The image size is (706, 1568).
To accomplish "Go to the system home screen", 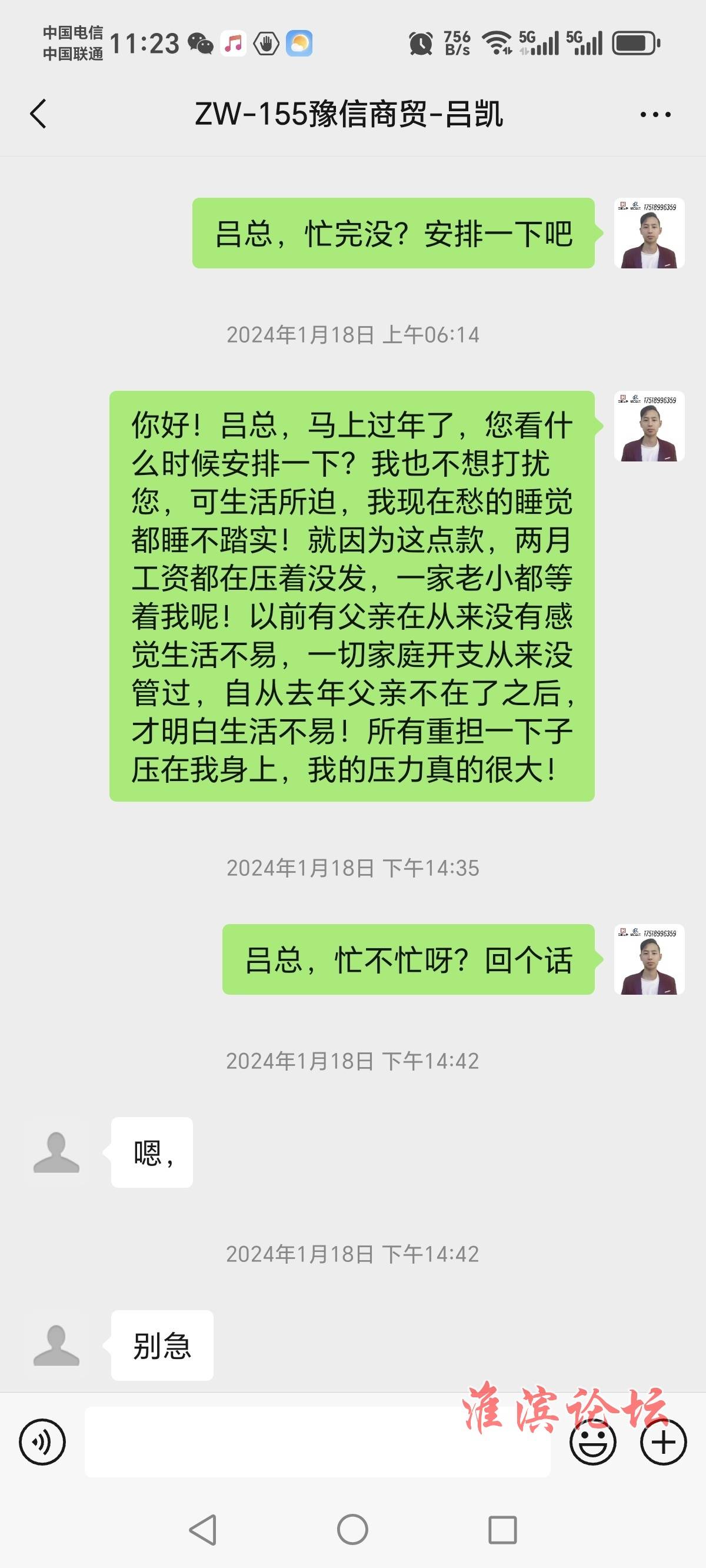I will 352,1530.
